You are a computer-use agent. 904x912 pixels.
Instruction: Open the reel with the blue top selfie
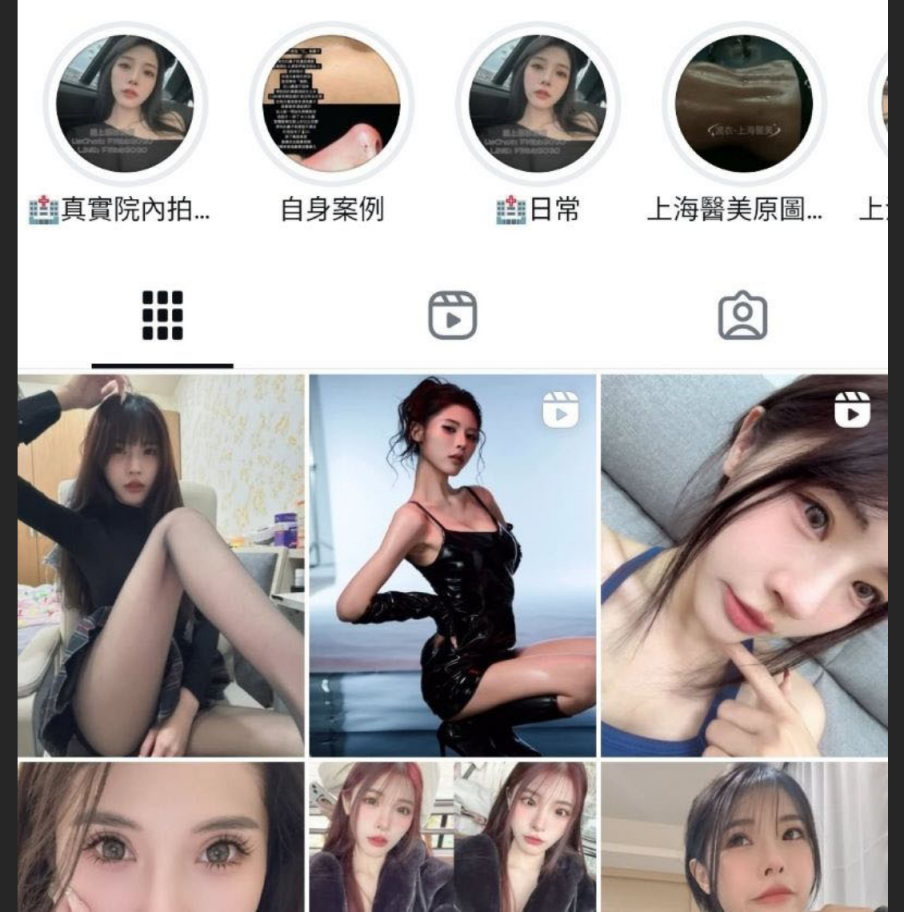click(x=744, y=565)
